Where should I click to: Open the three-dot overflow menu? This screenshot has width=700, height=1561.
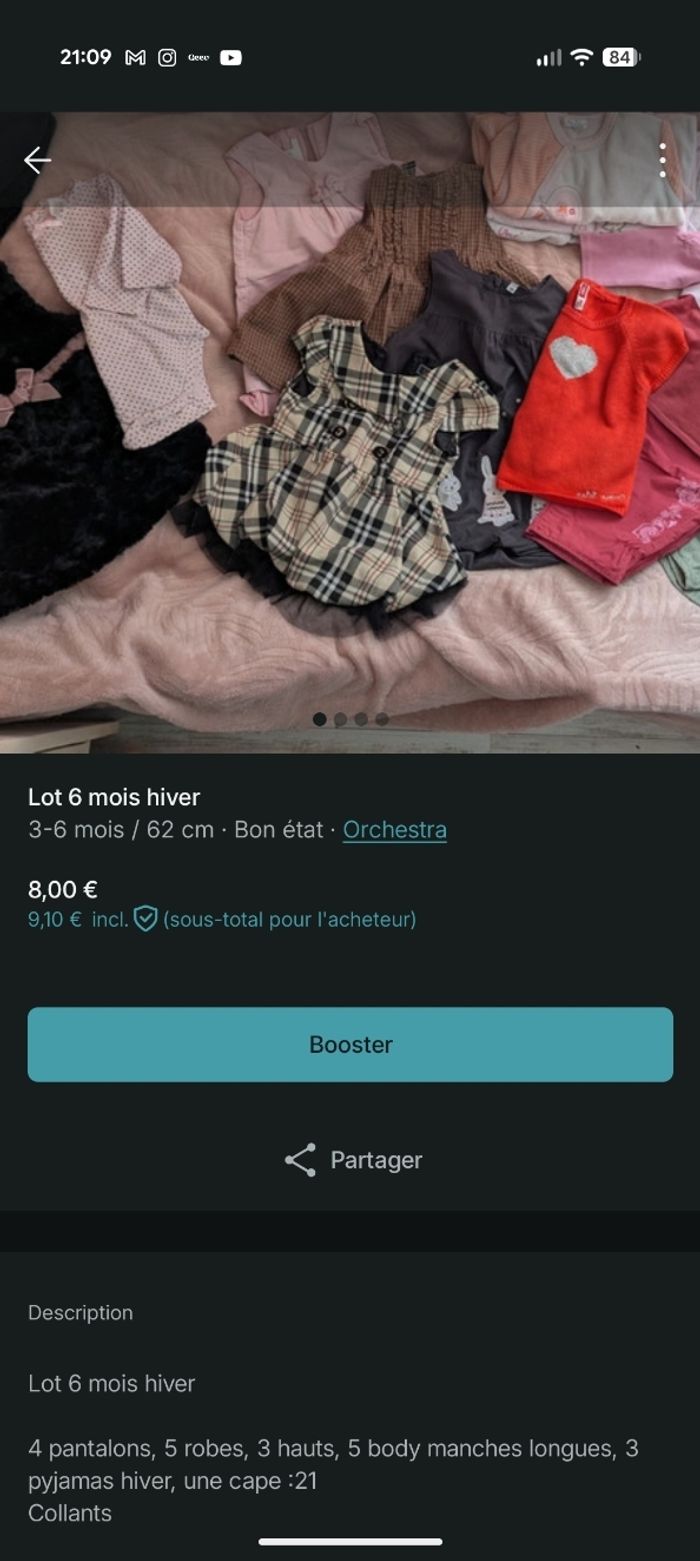(662, 160)
